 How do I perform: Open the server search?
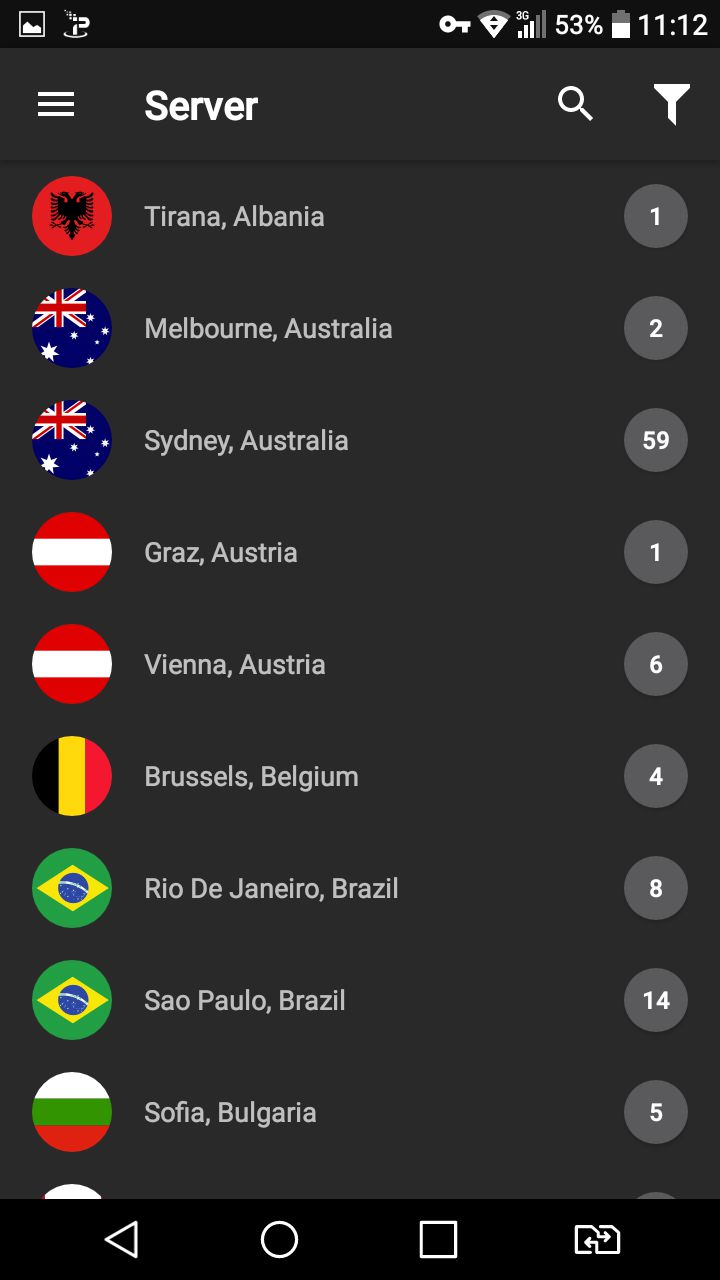tap(575, 104)
